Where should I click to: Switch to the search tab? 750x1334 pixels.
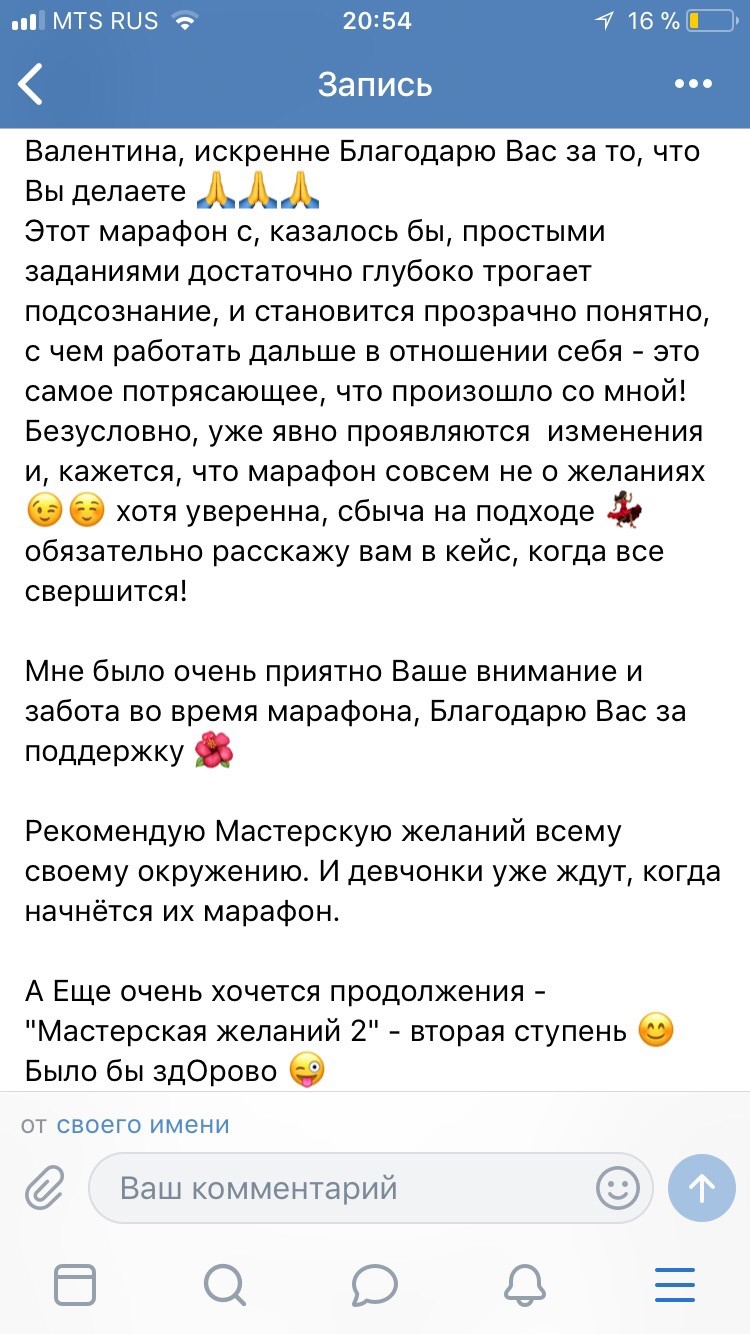point(224,1284)
